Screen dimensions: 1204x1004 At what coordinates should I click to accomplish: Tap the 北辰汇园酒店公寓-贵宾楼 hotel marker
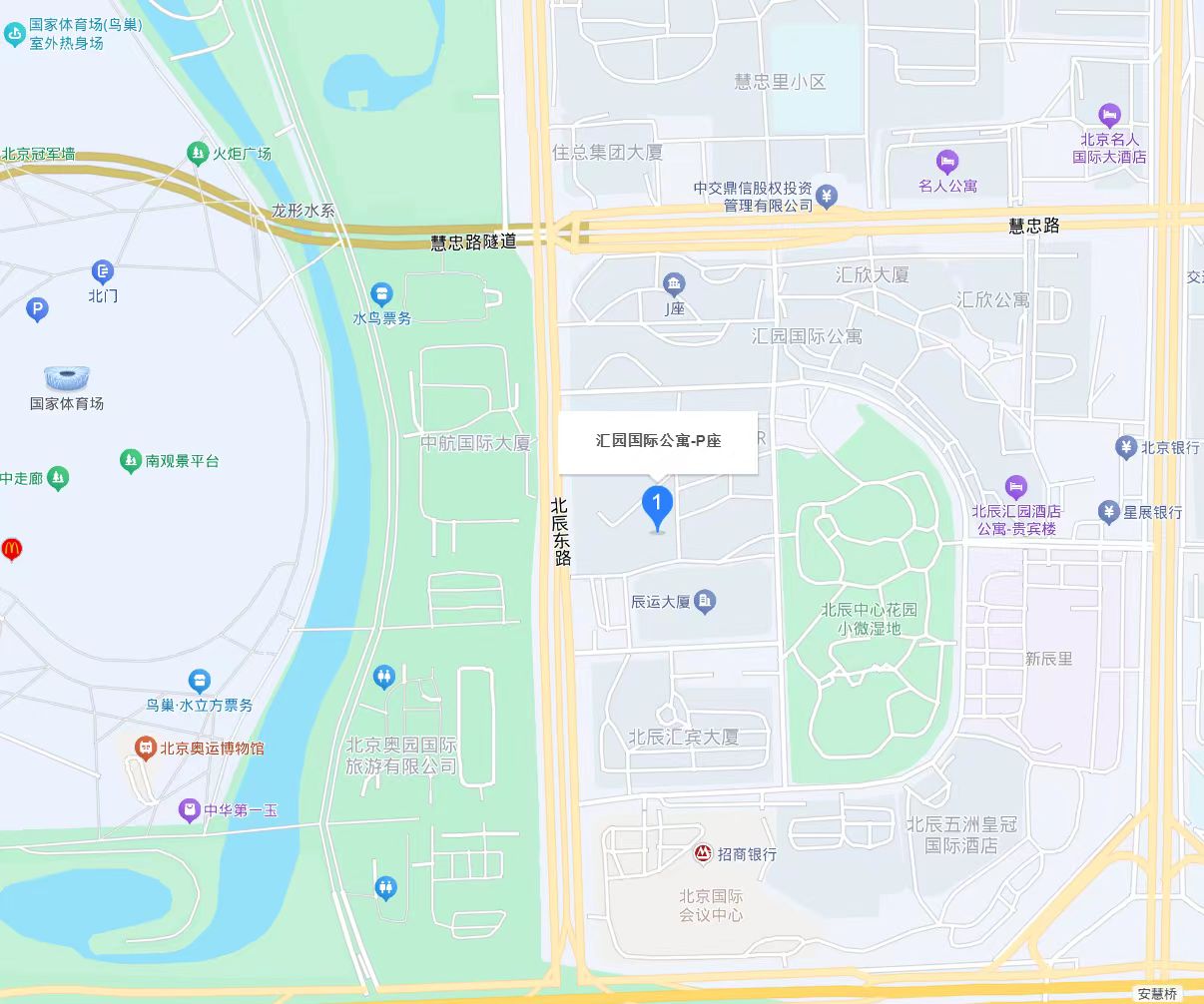(1016, 487)
